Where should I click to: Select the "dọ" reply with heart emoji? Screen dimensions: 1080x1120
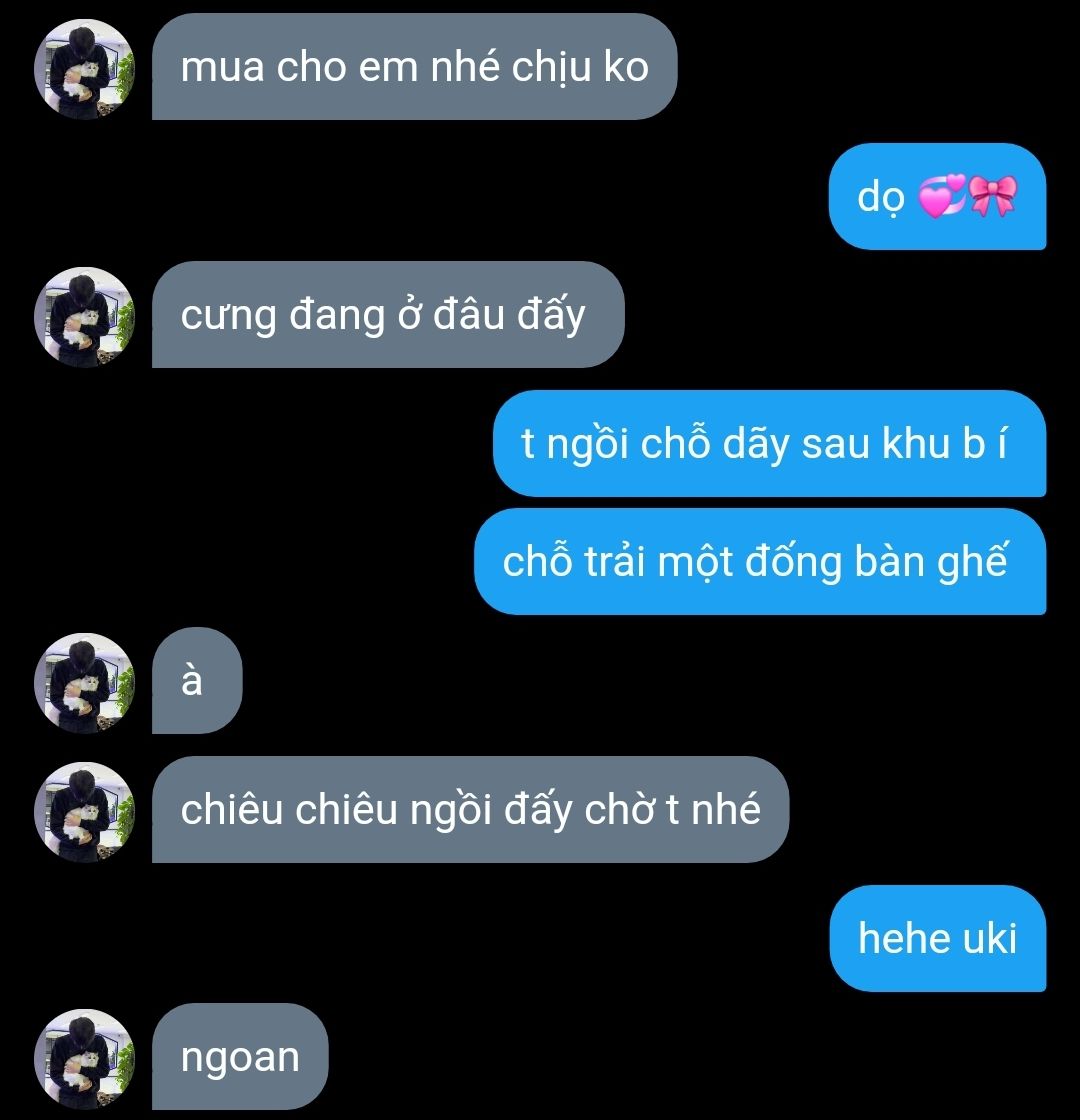pos(937,197)
